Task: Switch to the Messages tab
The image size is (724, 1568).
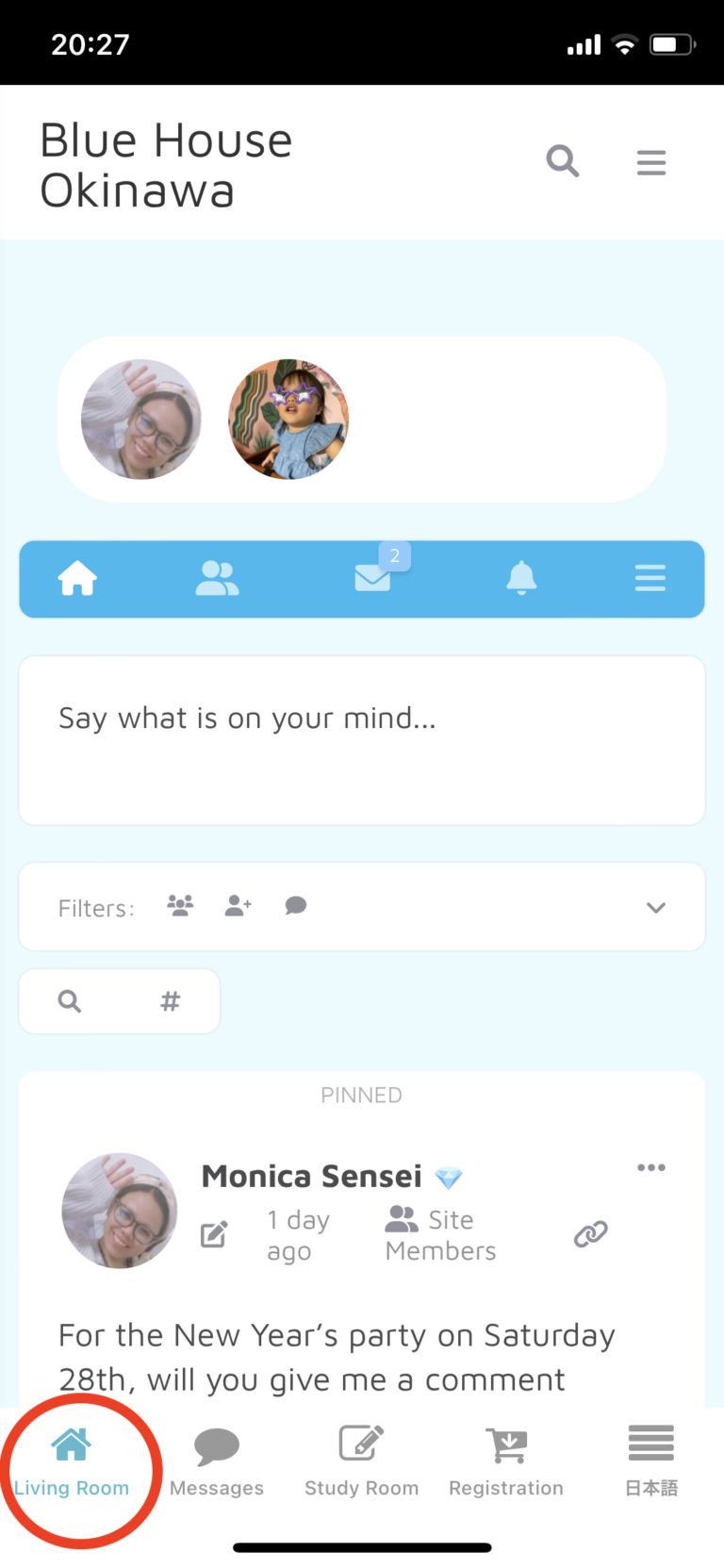Action: (x=217, y=1460)
